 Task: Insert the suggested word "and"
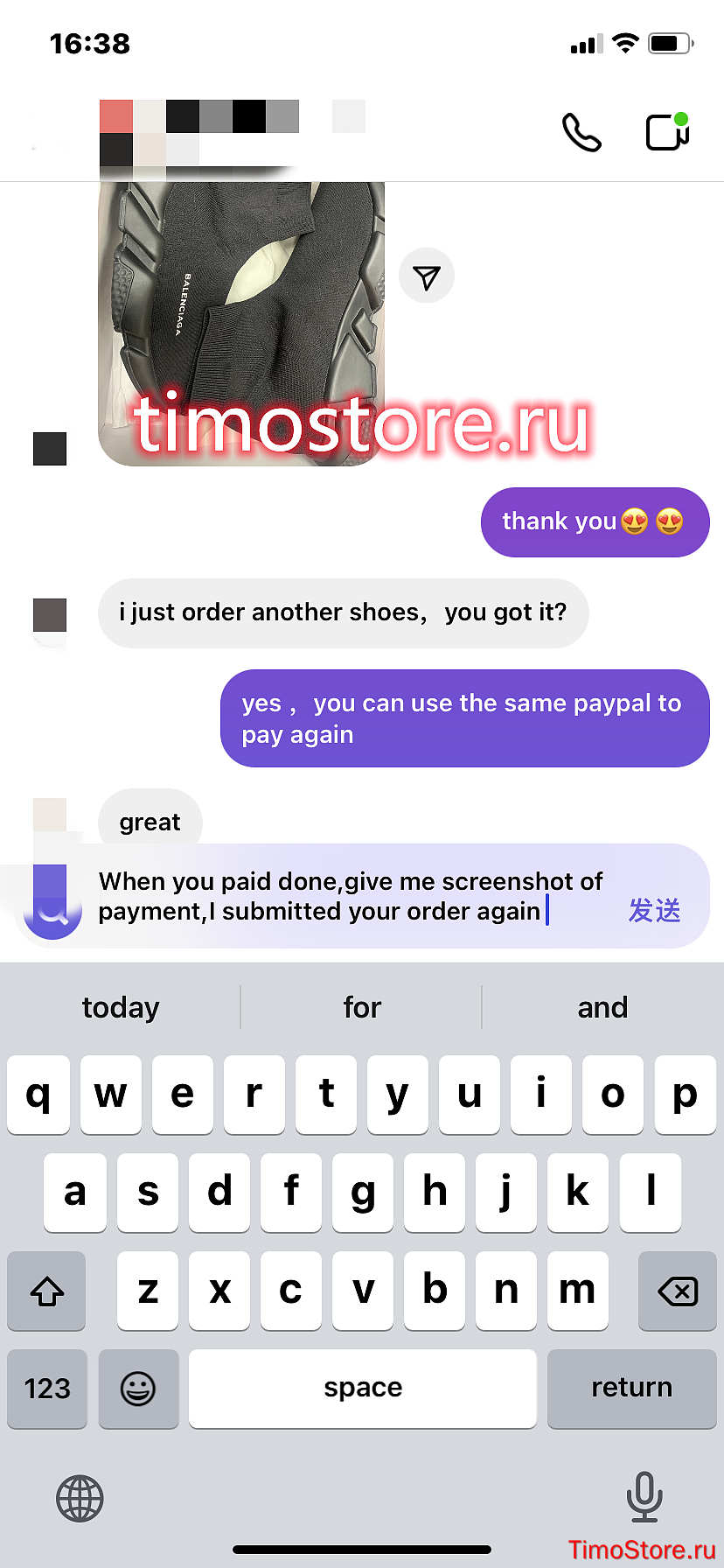click(x=602, y=1007)
